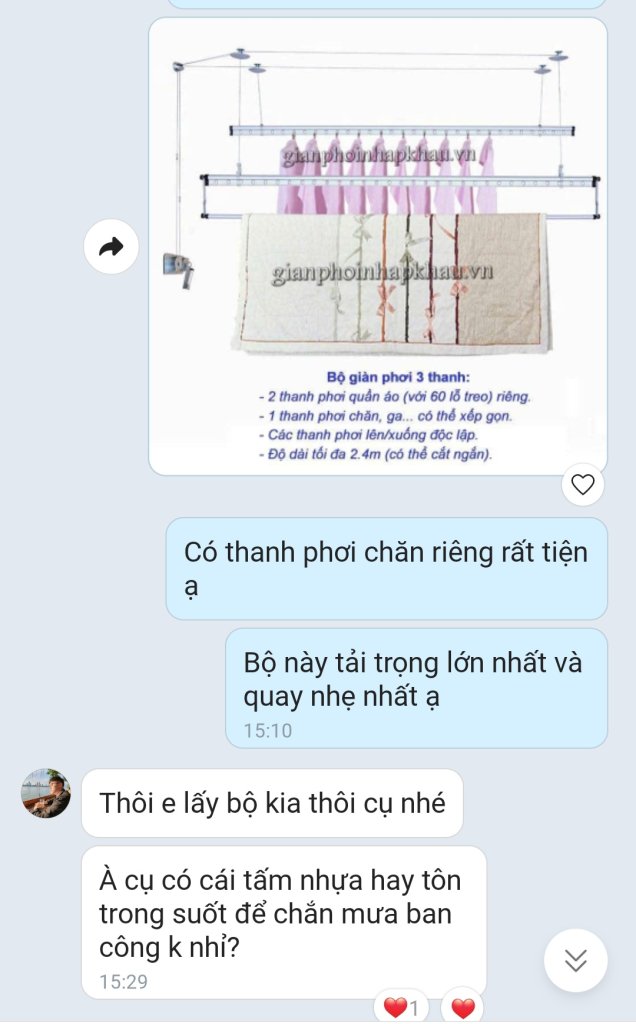View the reaction count on the last message
This screenshot has height=1024, width=636.
(402, 1007)
